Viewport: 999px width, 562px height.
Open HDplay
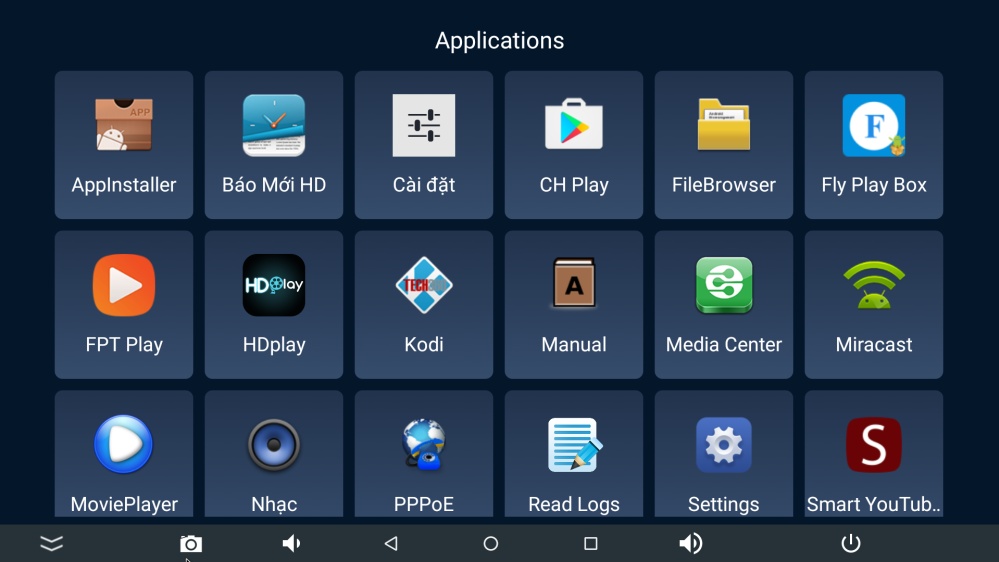pyautogui.click(x=274, y=305)
